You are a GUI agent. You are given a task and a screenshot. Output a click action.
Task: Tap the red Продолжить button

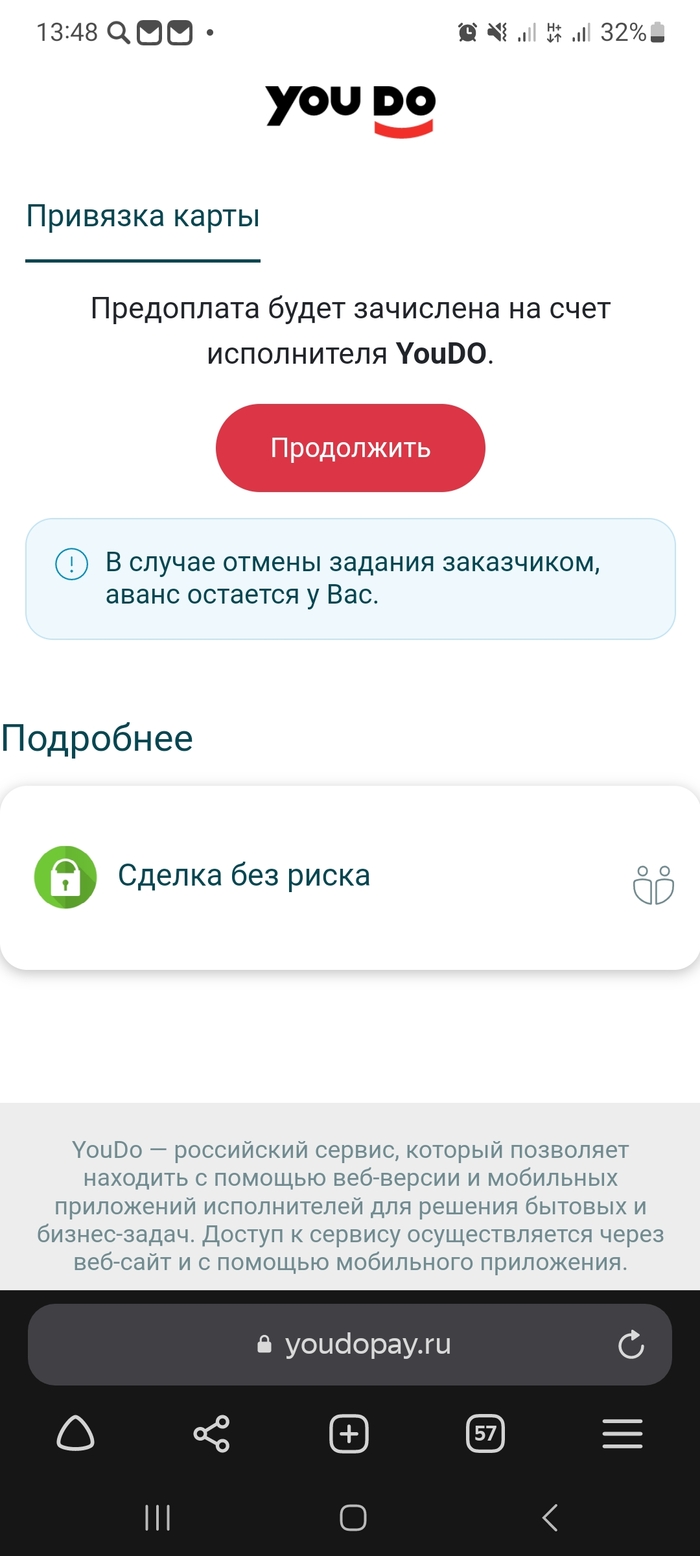(x=350, y=448)
